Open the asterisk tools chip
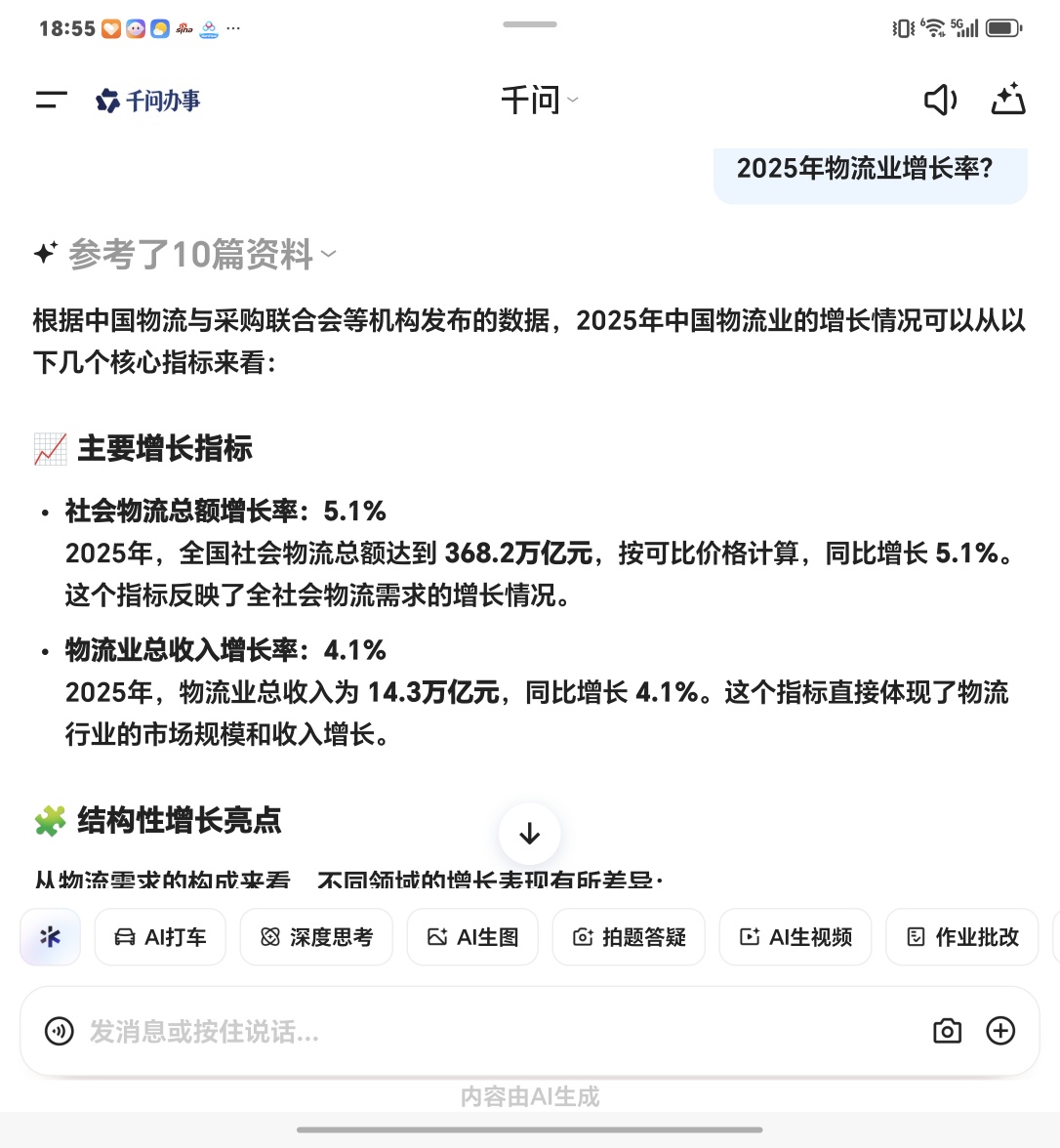The image size is (1060, 1148). pos(51,937)
